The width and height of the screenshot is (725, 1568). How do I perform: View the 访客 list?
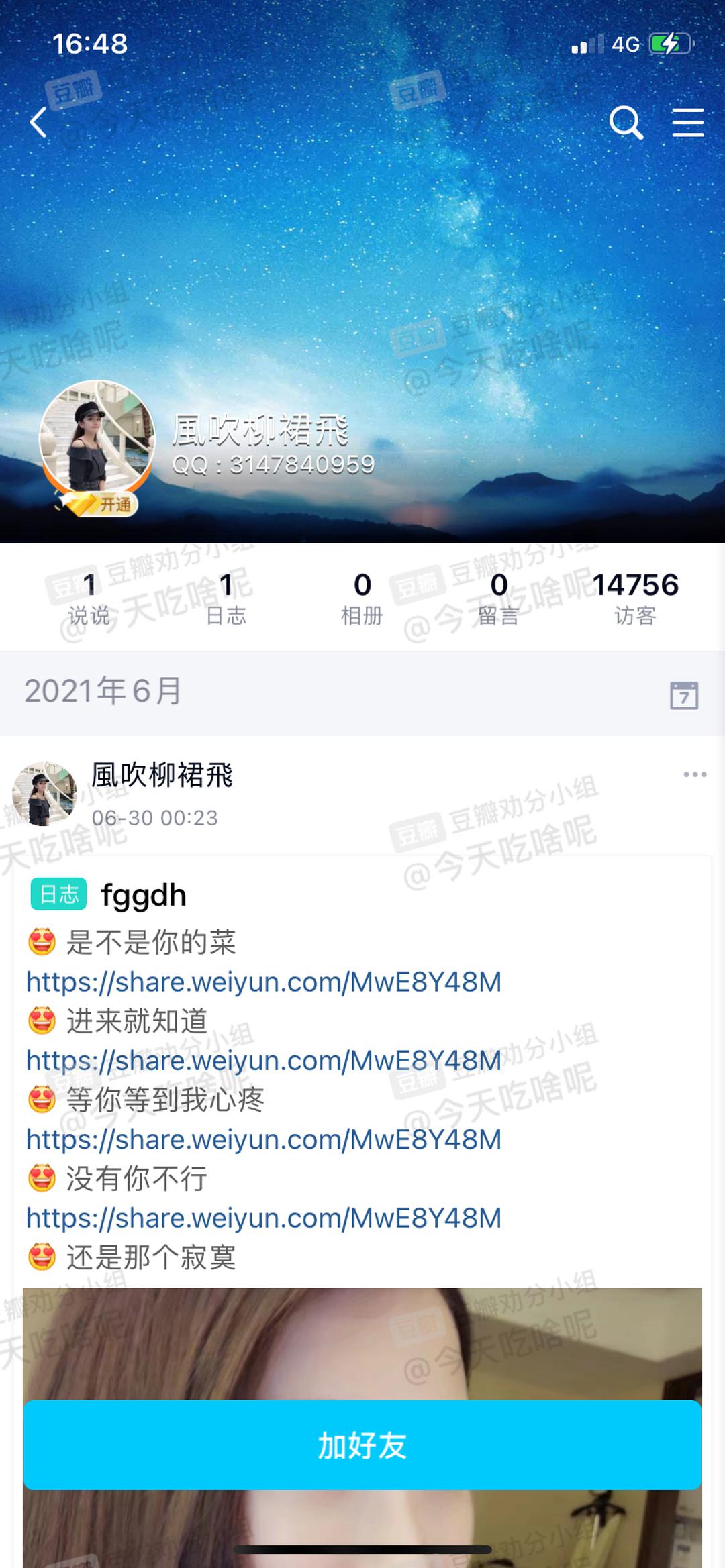pos(635,598)
